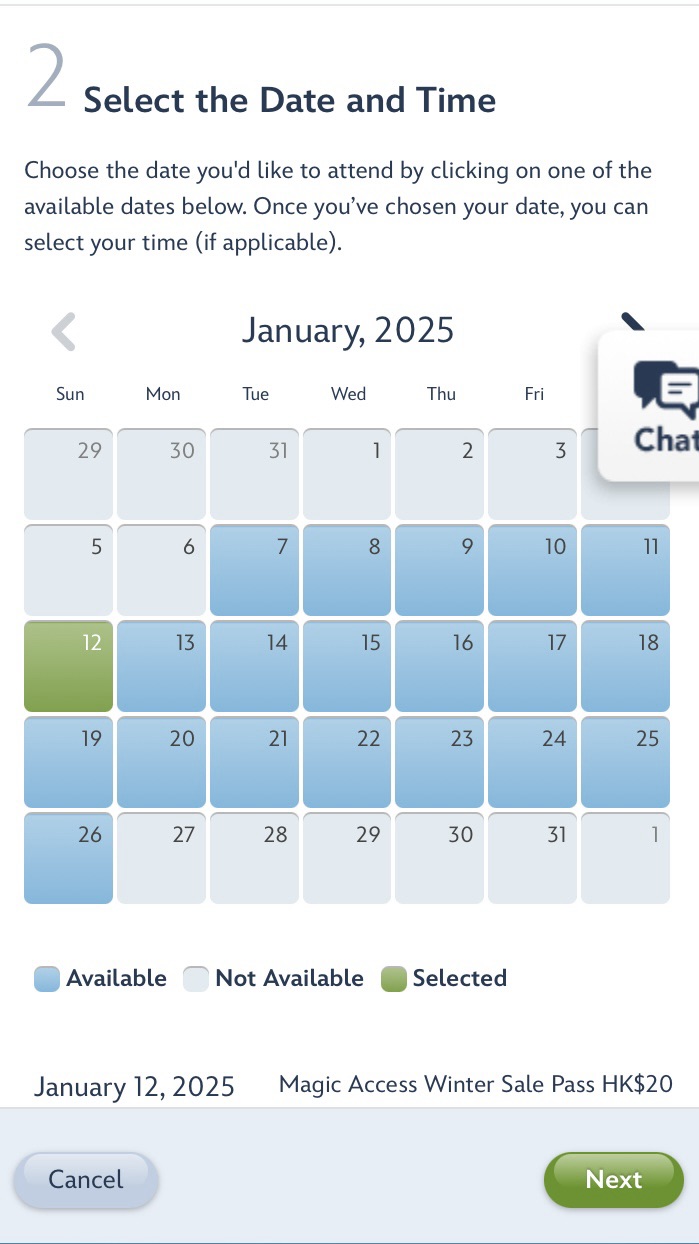The height and width of the screenshot is (1244, 699).
Task: Choose January 10 as the date
Action: [532, 570]
